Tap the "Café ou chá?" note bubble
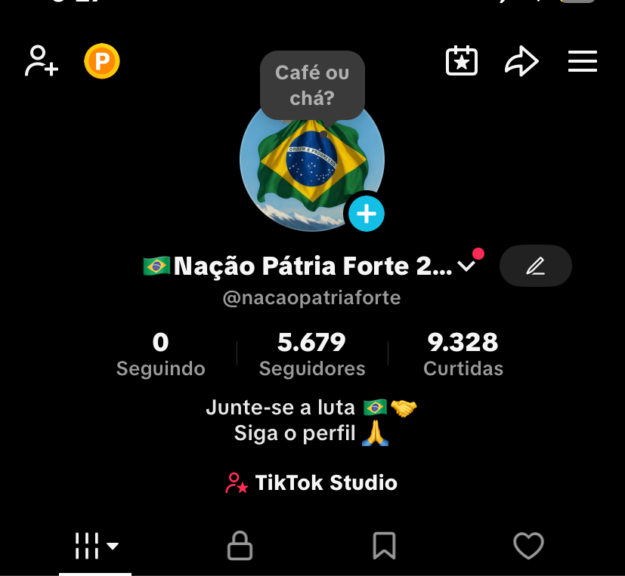The height and width of the screenshot is (576, 625). (x=312, y=85)
